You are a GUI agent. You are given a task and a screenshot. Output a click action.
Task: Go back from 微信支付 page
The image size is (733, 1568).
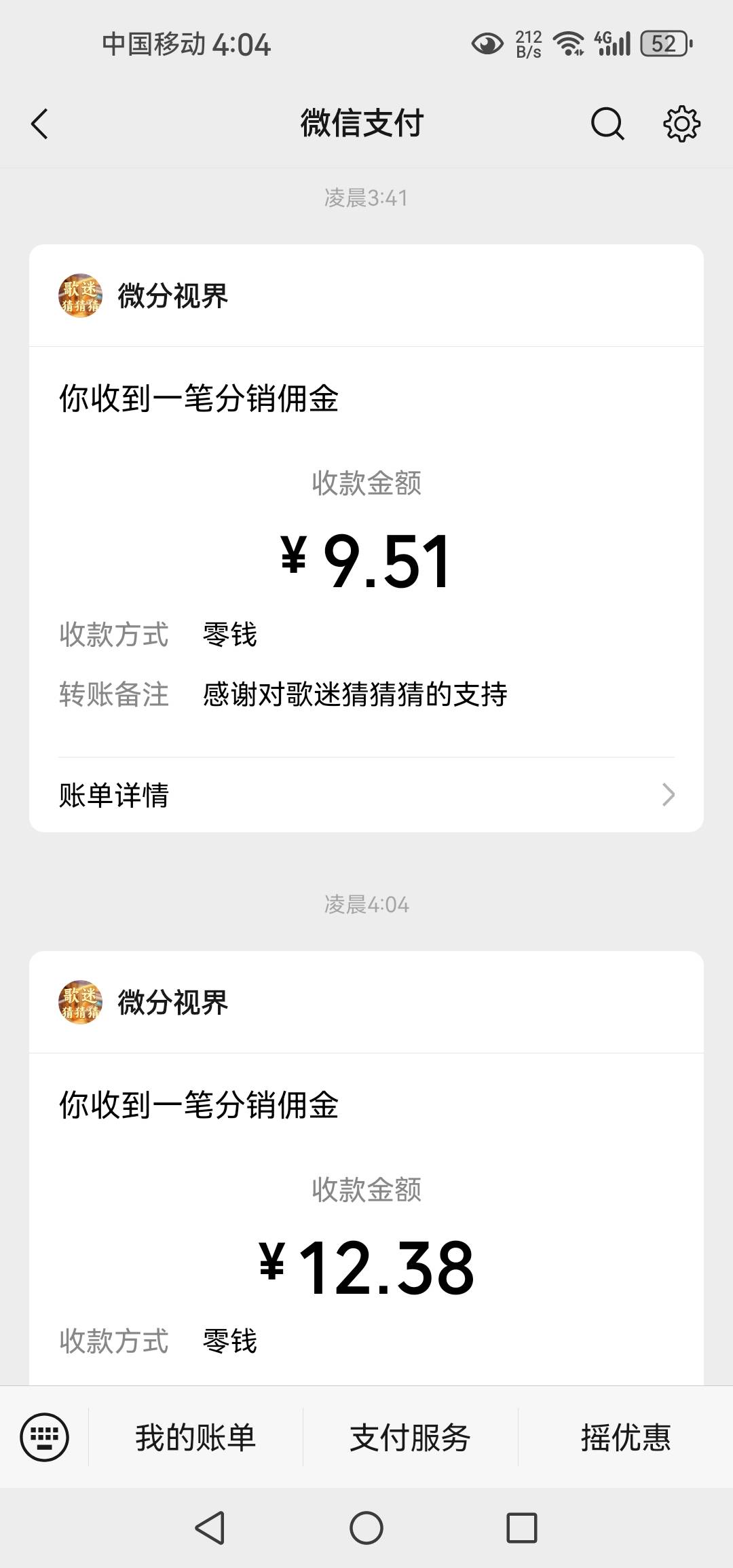pos(40,124)
